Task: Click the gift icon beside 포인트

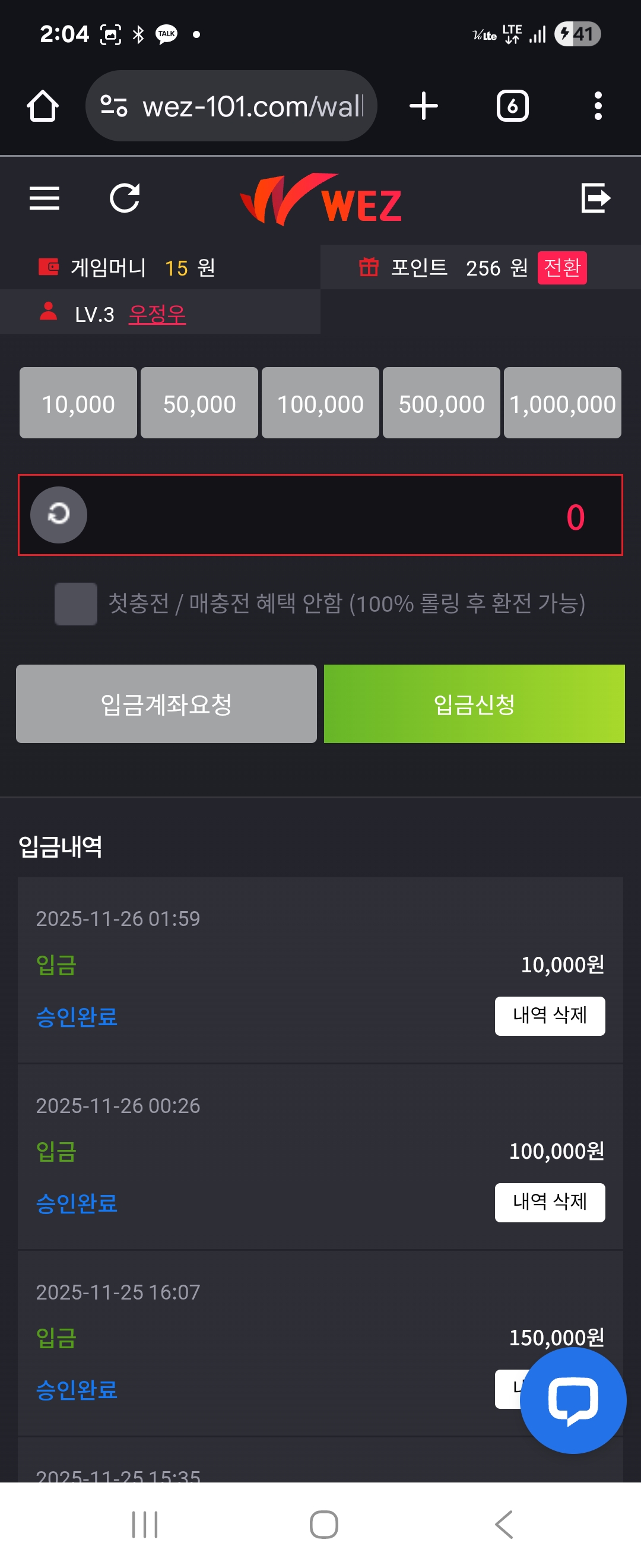Action: tap(369, 267)
